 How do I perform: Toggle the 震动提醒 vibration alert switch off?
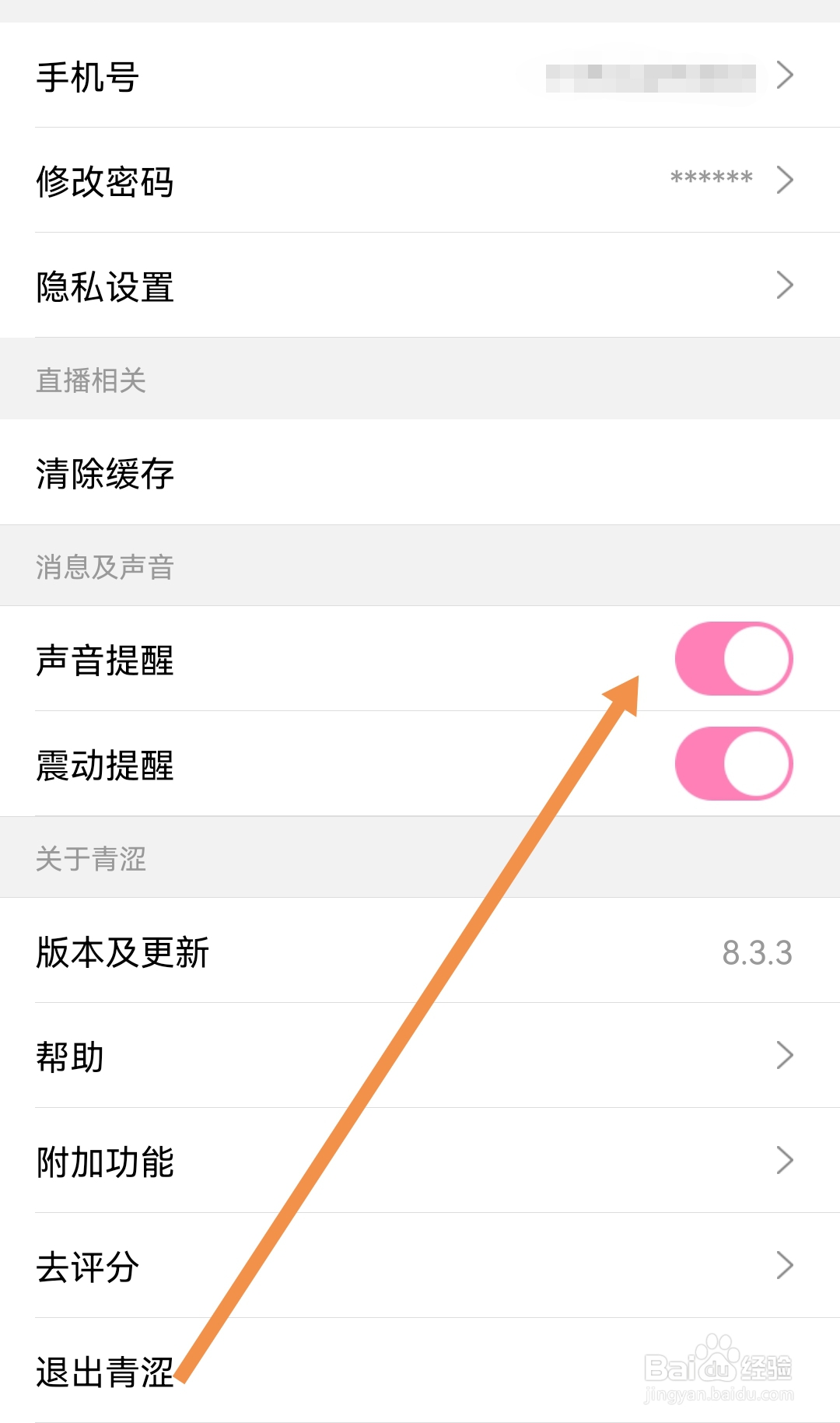[x=734, y=764]
